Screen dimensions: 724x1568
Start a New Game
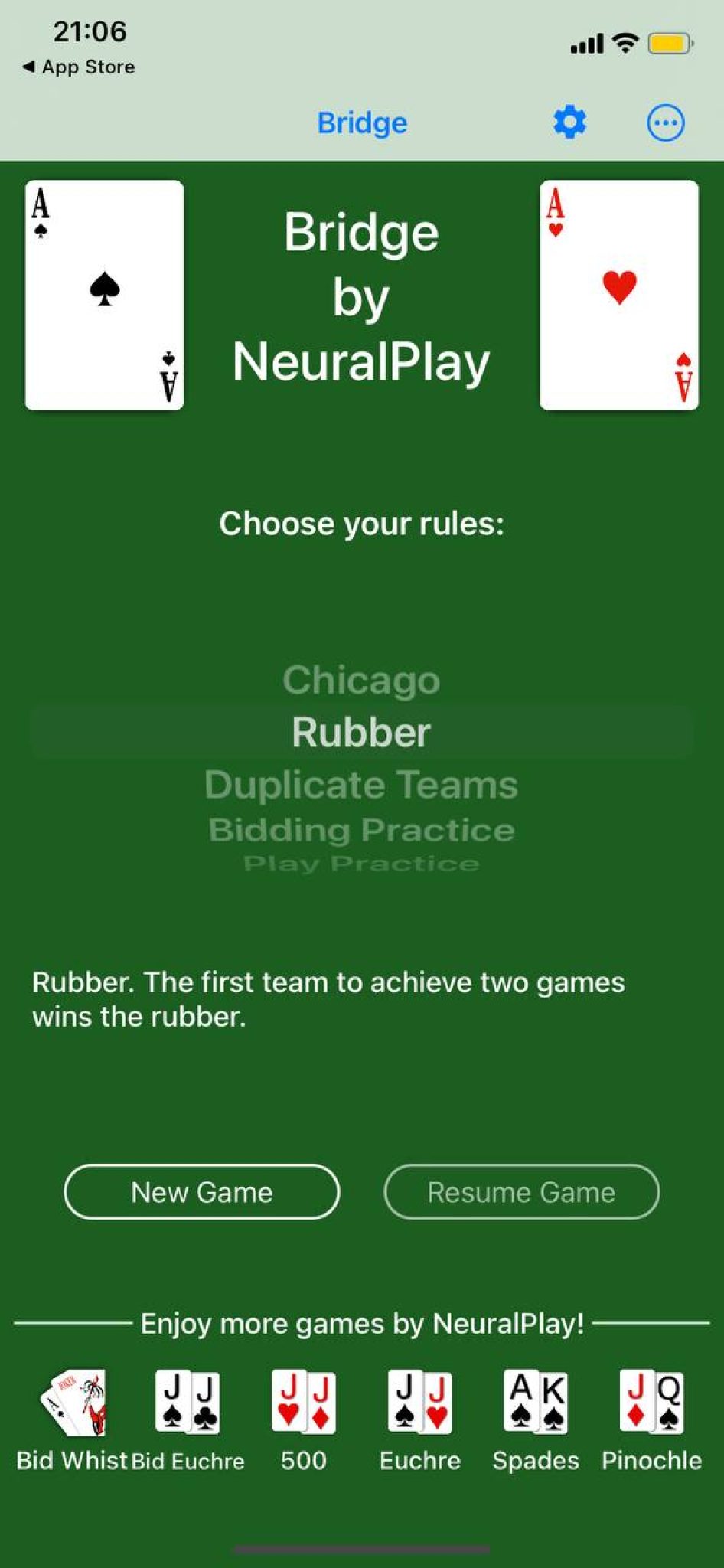(x=201, y=1192)
